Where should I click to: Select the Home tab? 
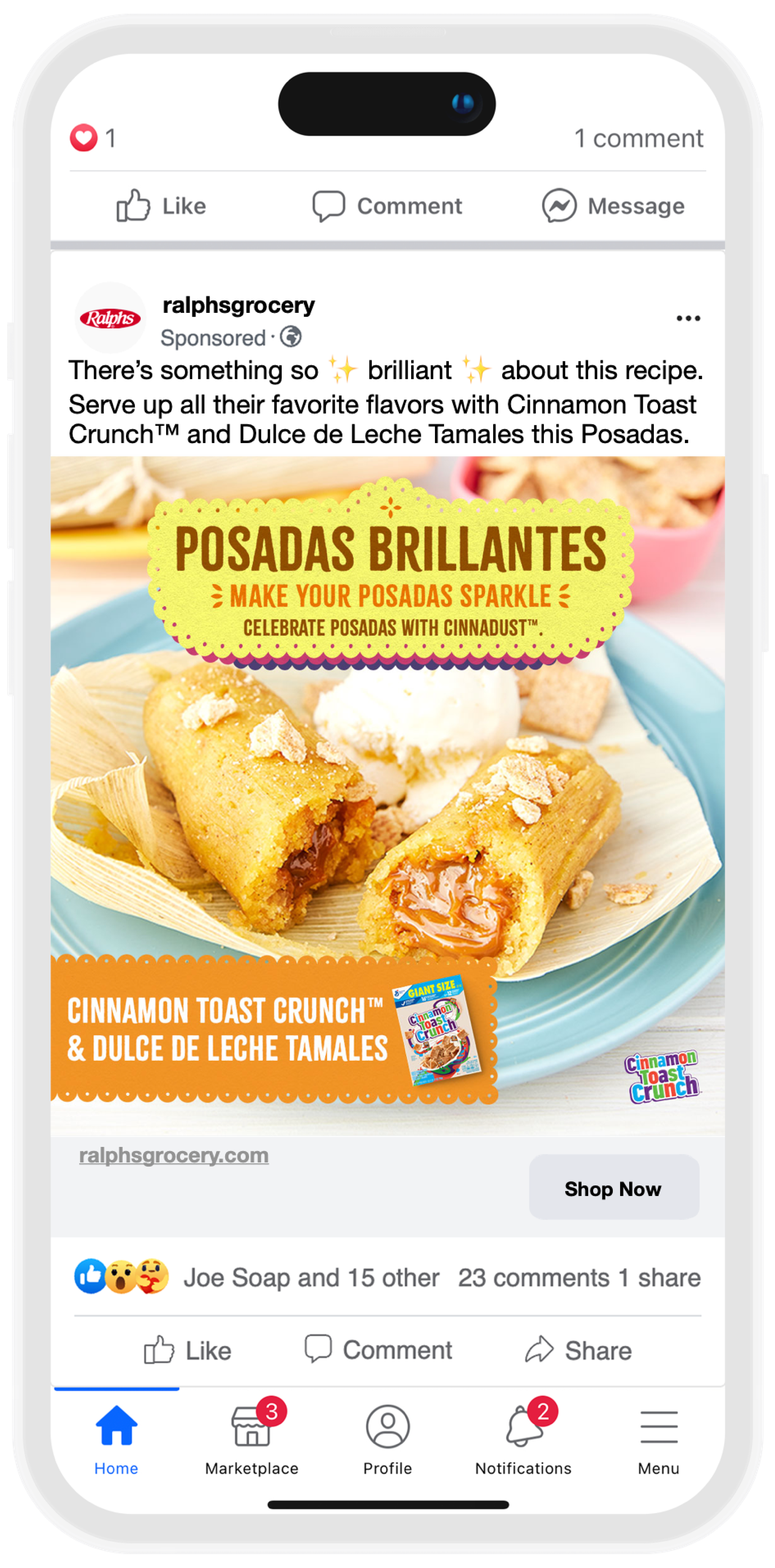[x=116, y=1439]
